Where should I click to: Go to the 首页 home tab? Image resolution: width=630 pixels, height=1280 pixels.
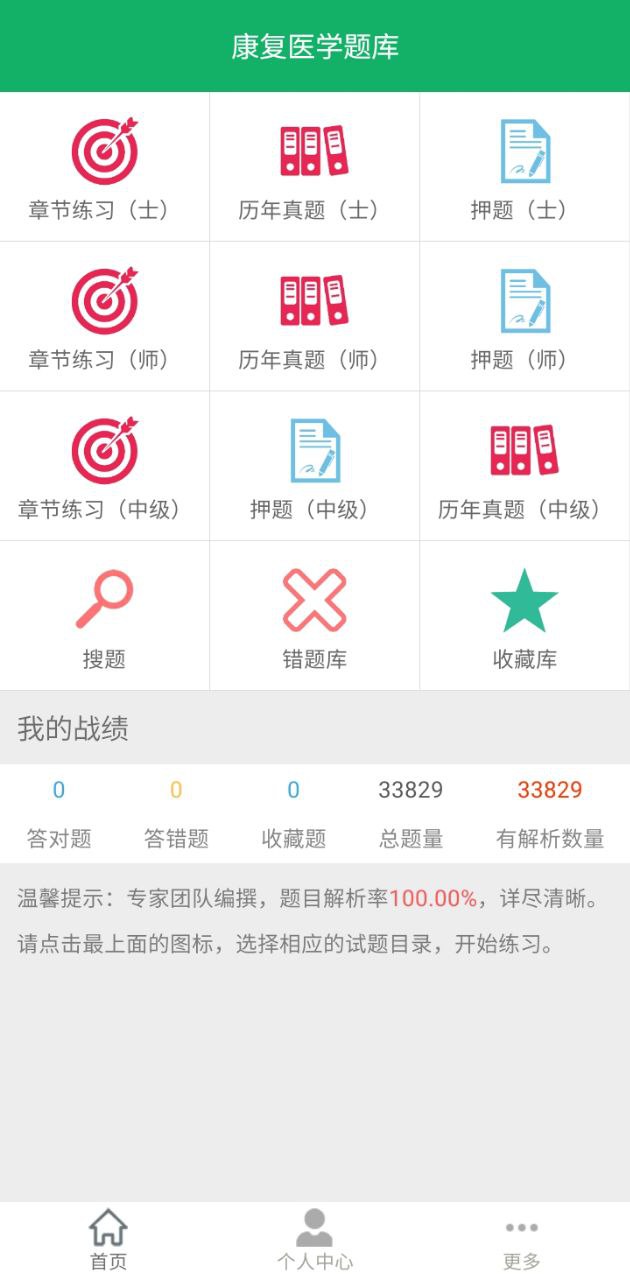point(108,1240)
